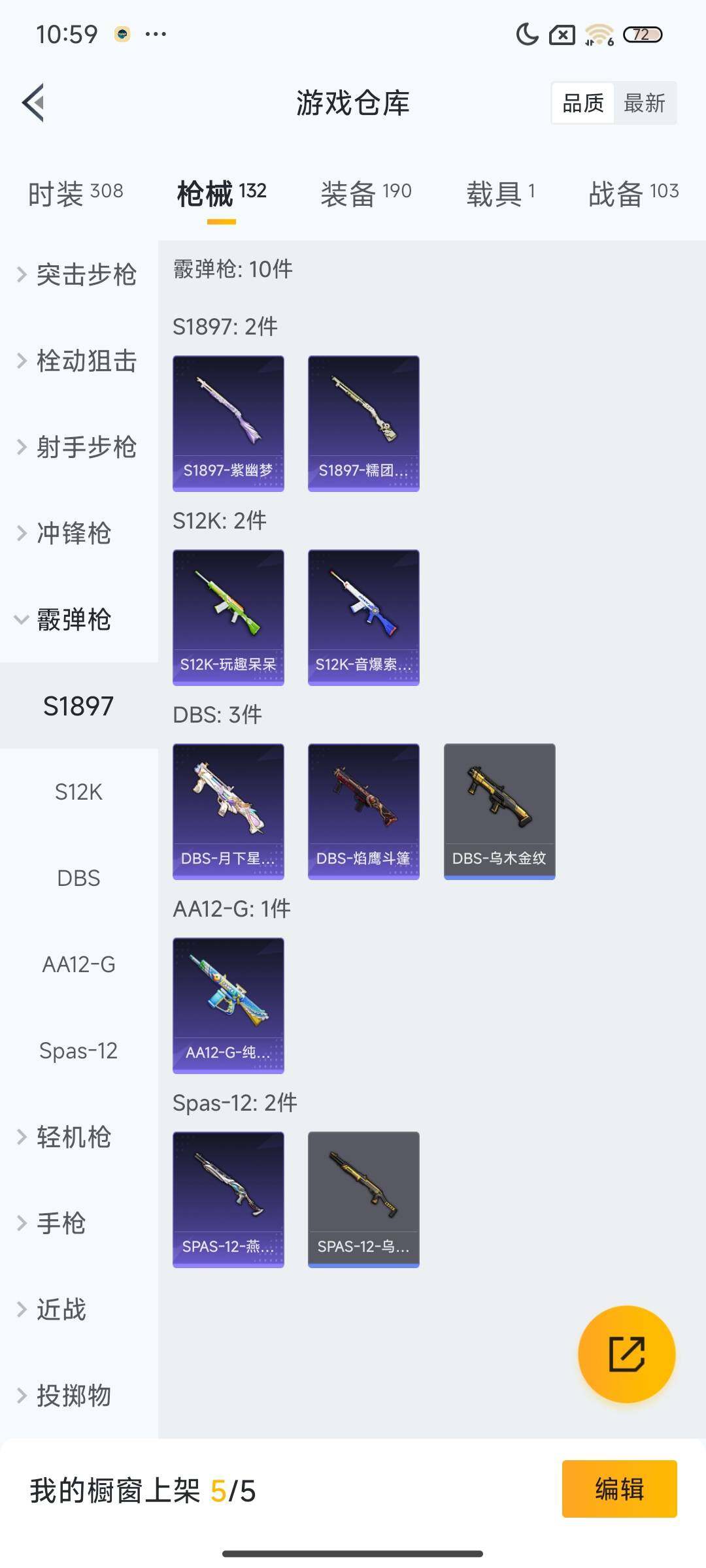Viewport: 706px width, 1568px height.
Task: Go back using the top-left arrow
Action: click(34, 103)
